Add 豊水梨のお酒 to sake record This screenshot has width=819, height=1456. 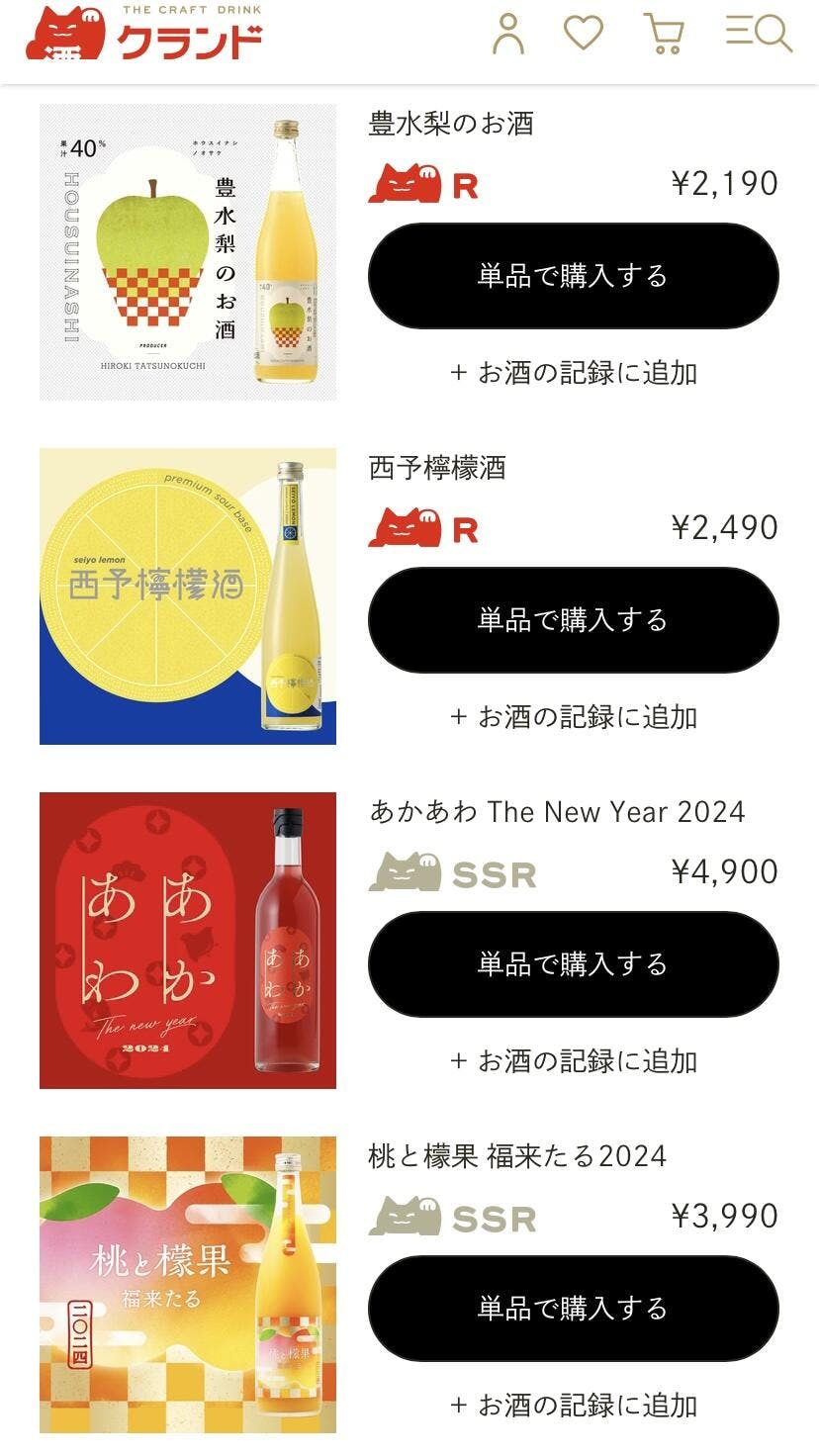coord(573,373)
